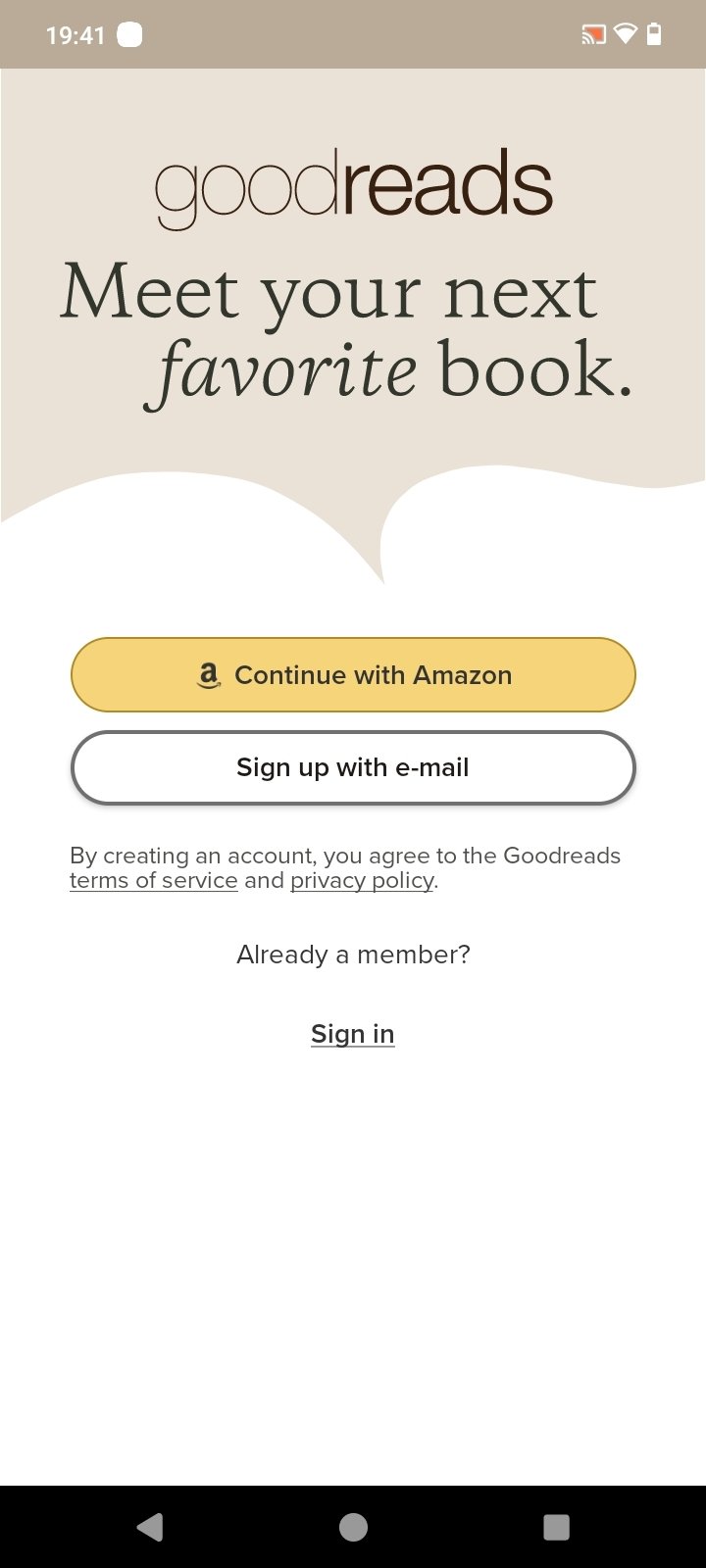Click the goodreads logo
The width and height of the screenshot is (706, 1568).
353,184
